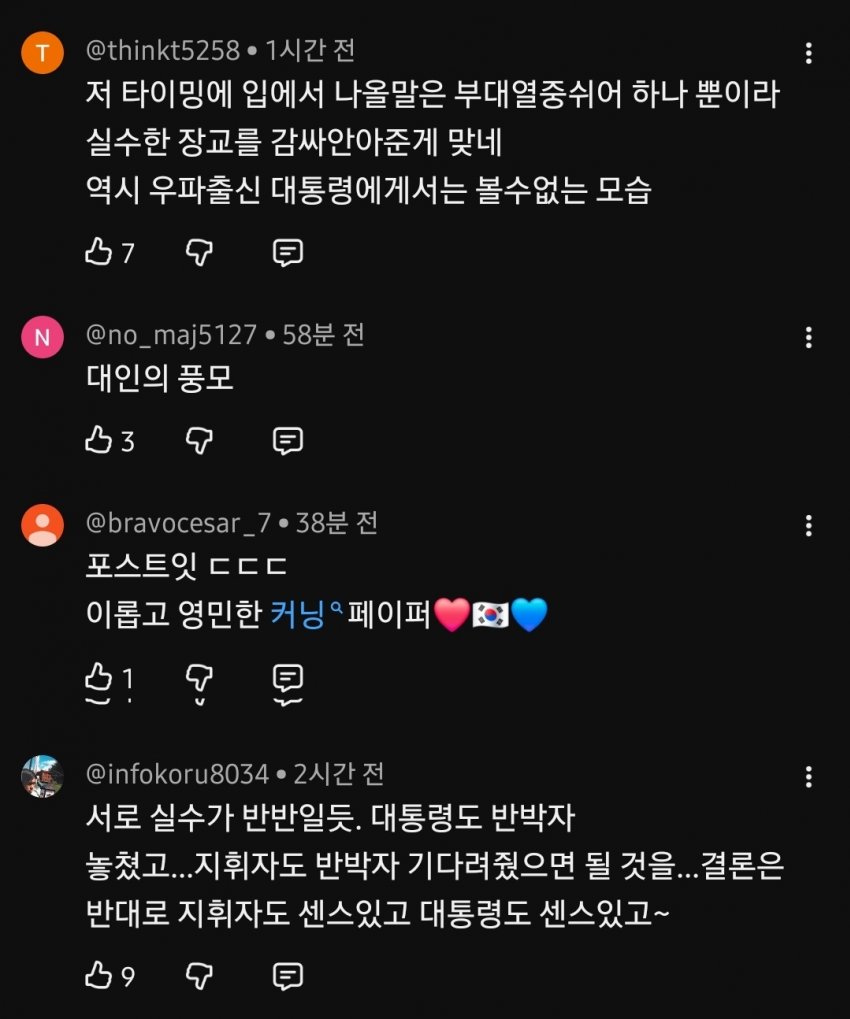850x1019 pixels.
Task: Open overflow menu for @thinkt5258's comment
Action: coord(808,53)
